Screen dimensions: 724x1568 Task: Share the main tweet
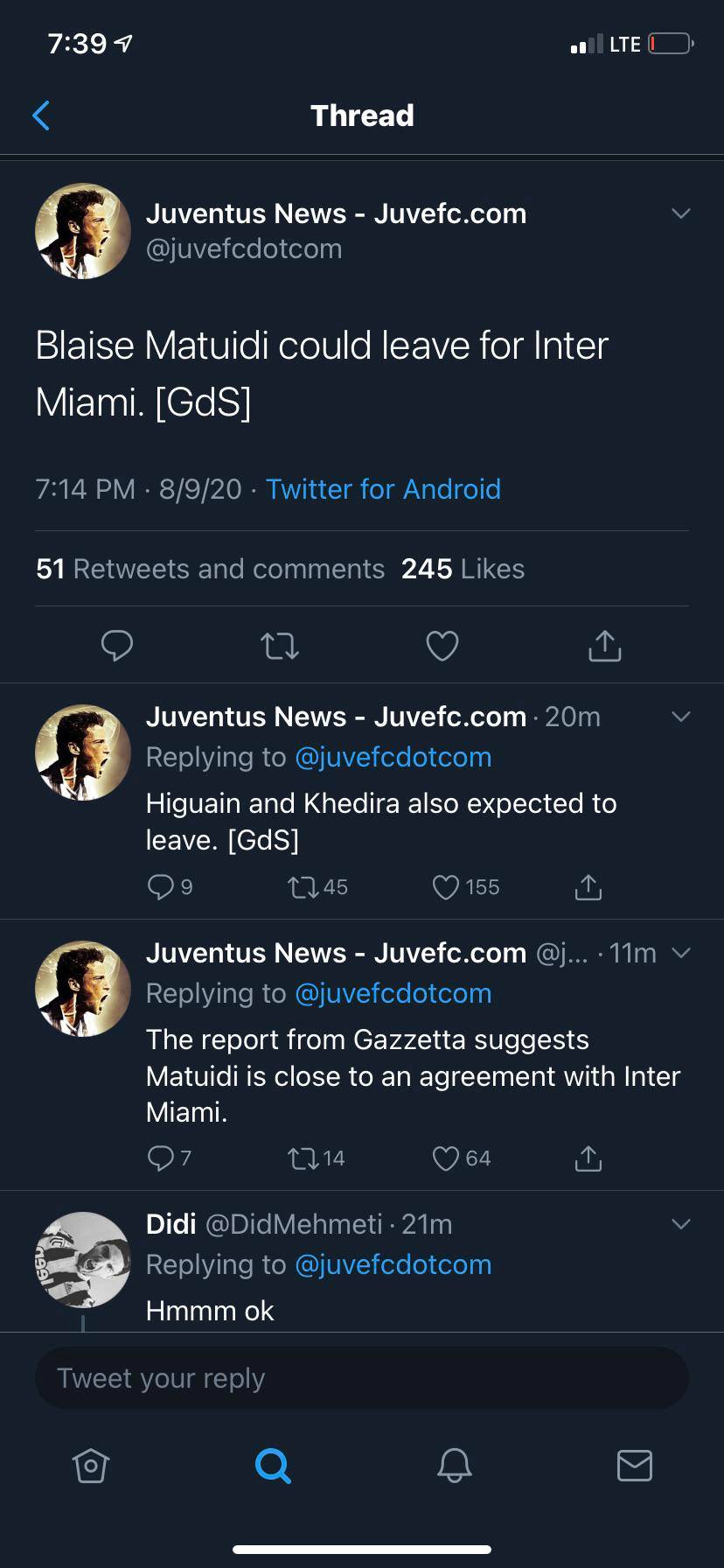pyautogui.click(x=603, y=645)
